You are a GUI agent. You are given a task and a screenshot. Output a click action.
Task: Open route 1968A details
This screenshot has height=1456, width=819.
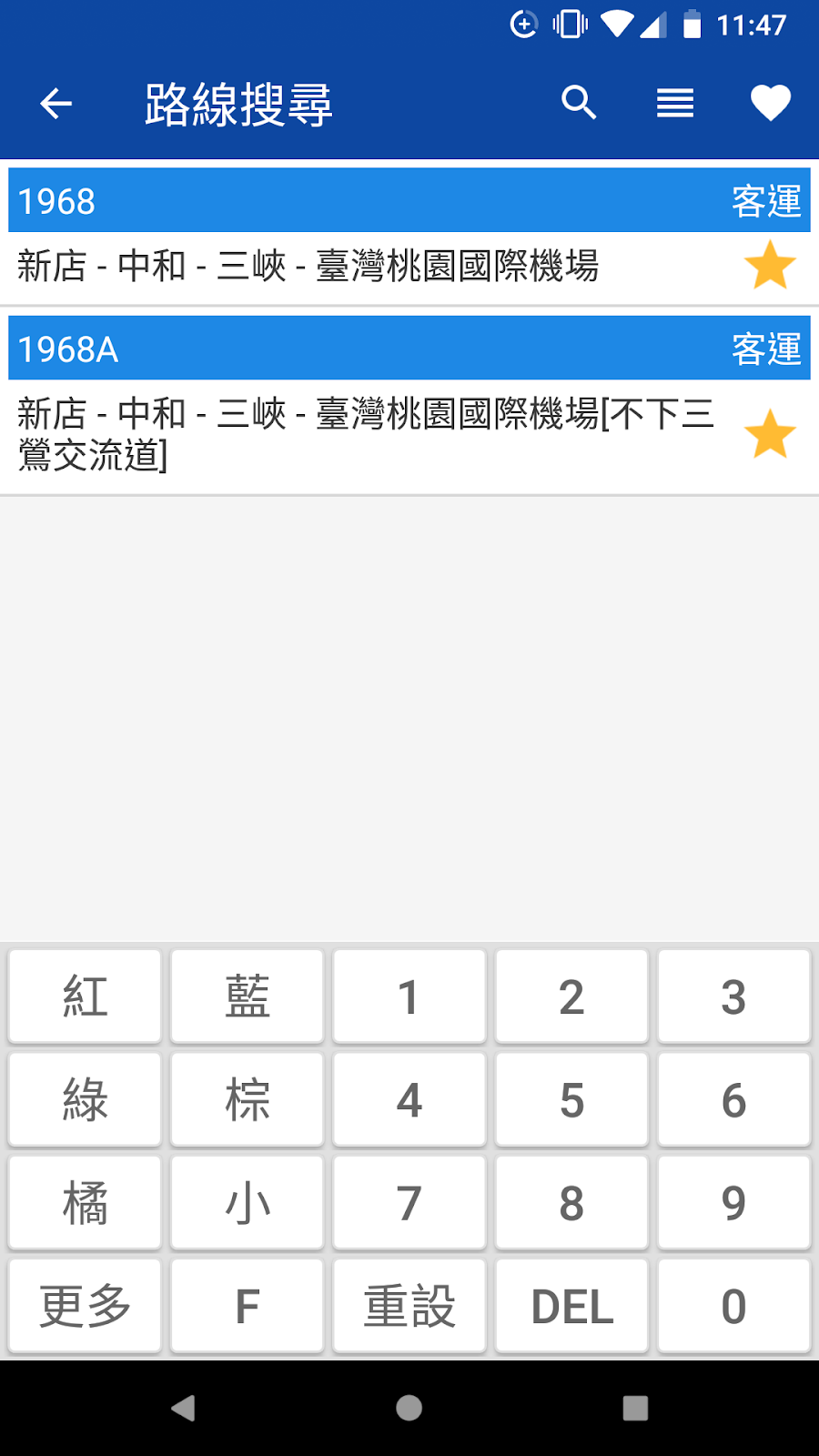[x=364, y=434]
